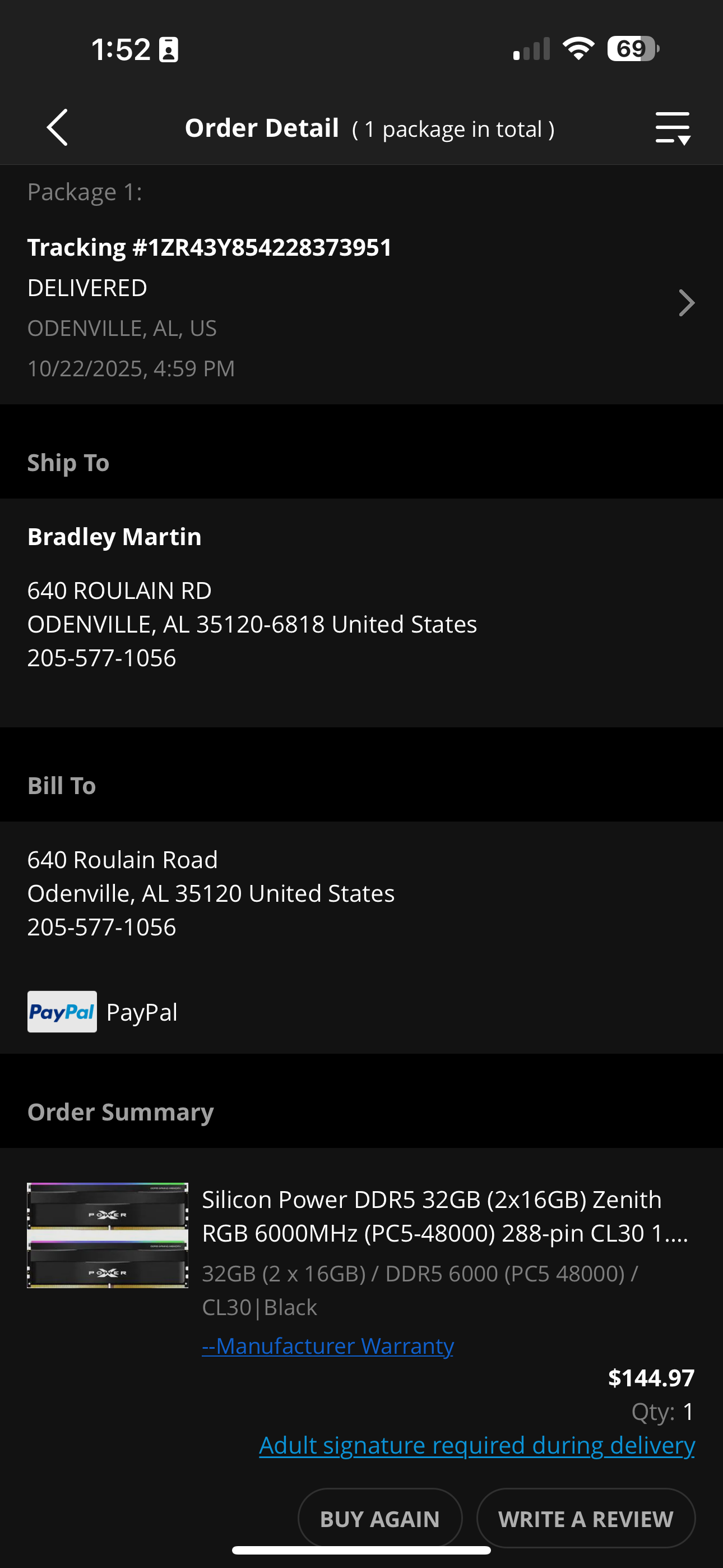Open the Manufacturer Warranty link

328,1346
